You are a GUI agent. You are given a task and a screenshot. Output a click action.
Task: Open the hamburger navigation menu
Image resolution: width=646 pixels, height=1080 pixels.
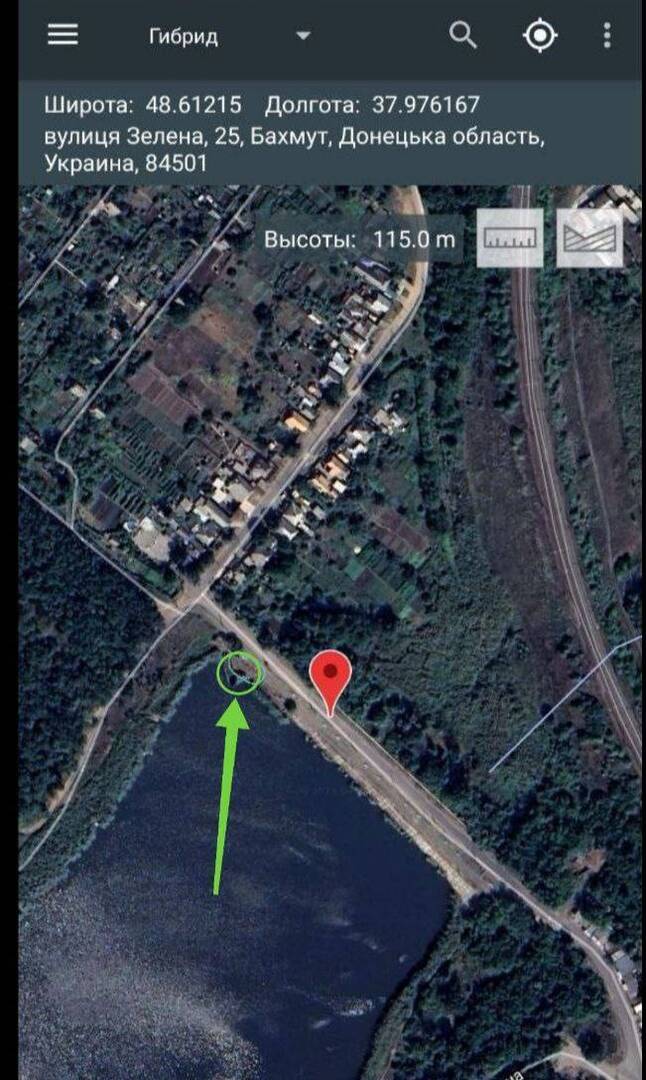pos(63,34)
